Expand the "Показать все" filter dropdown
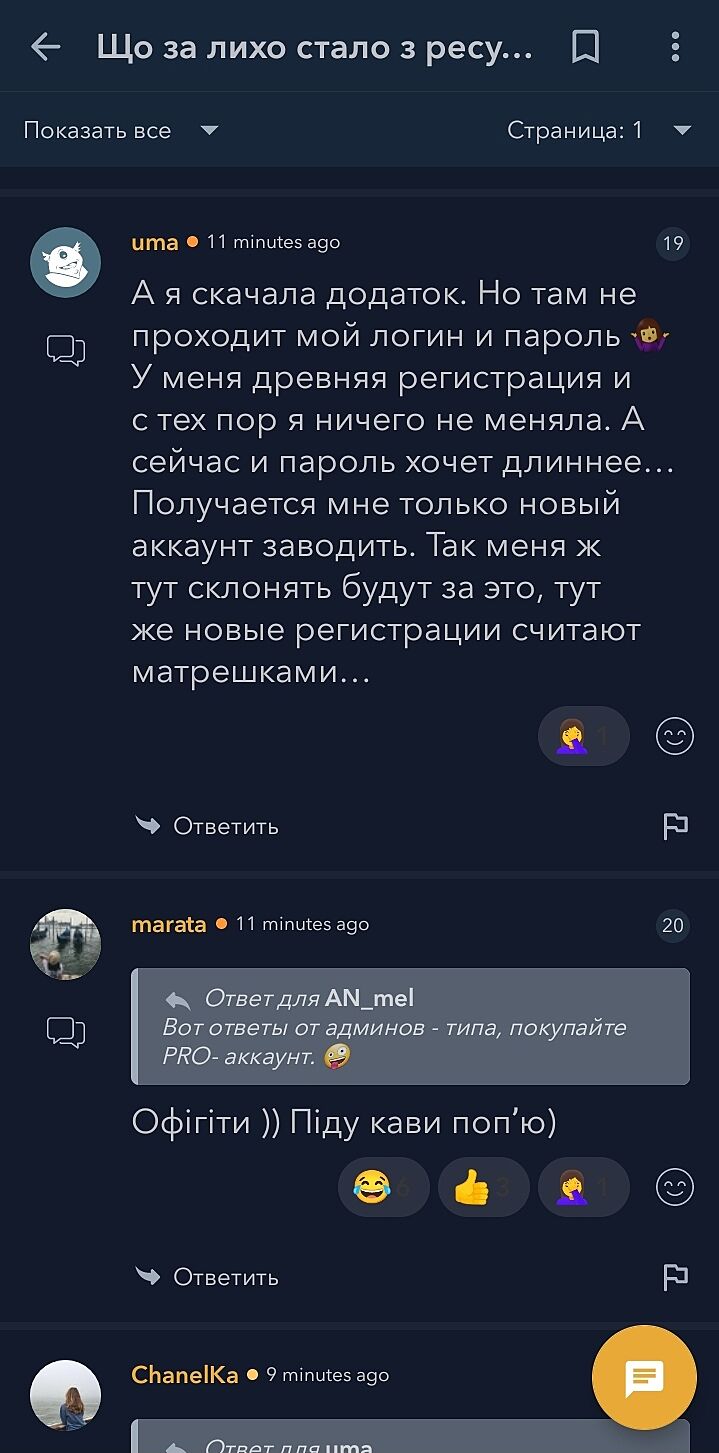The height and width of the screenshot is (1453, 719). pyautogui.click(x=120, y=130)
